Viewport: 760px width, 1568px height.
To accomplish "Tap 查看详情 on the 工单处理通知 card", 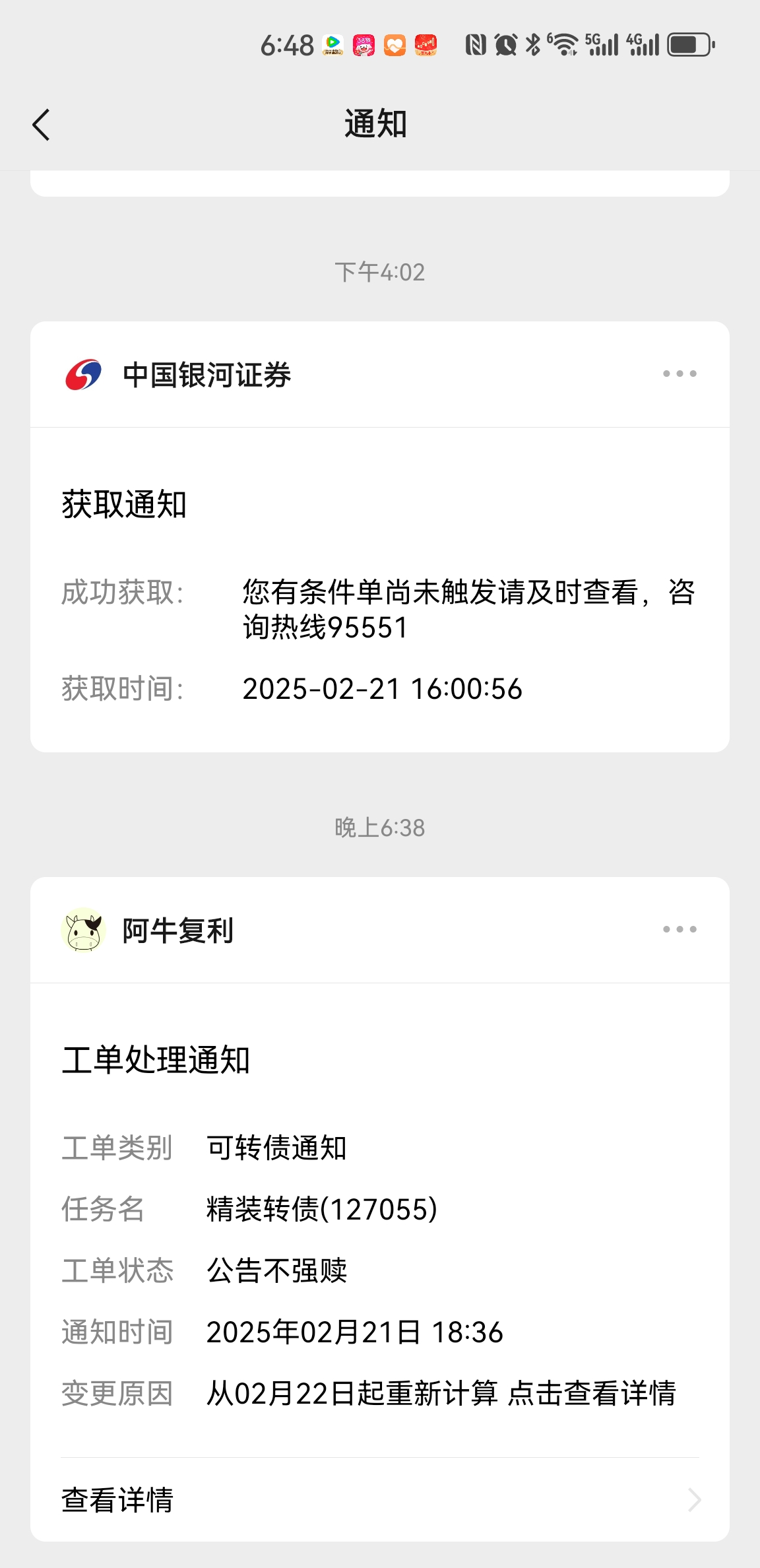I will click(x=380, y=1500).
